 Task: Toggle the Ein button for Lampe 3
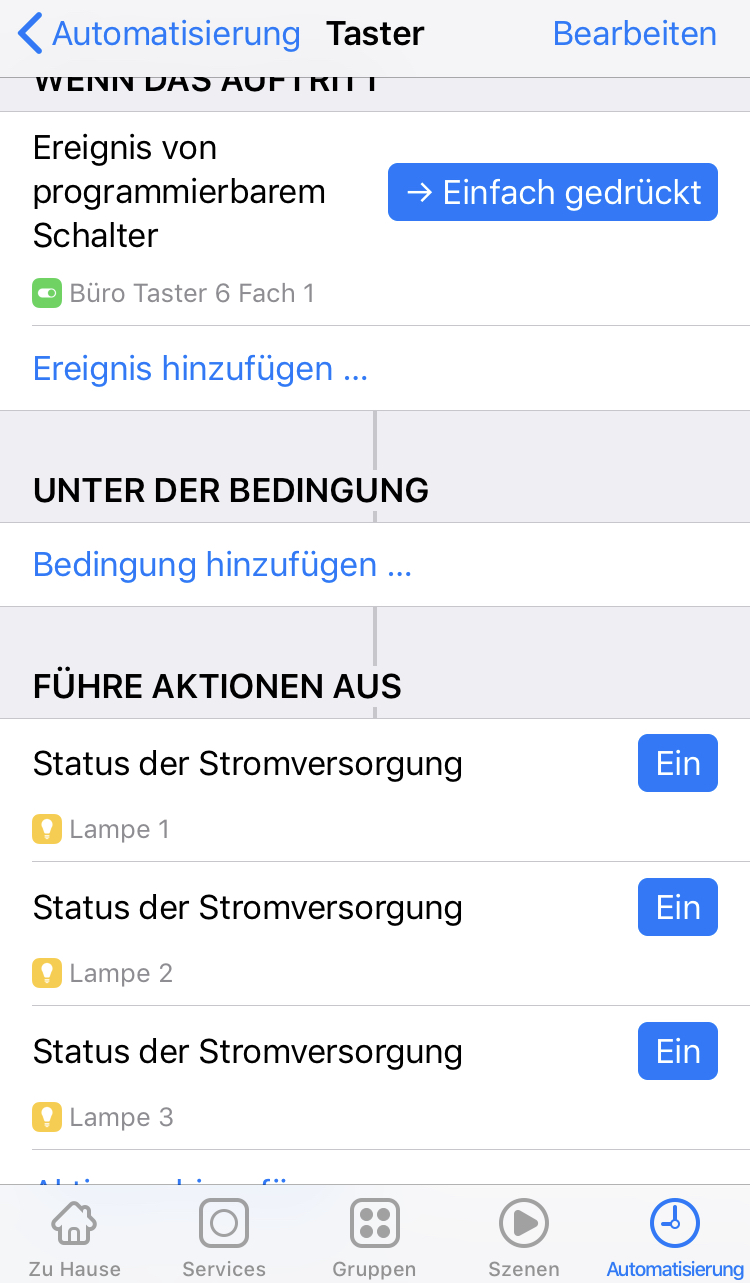click(x=677, y=1052)
